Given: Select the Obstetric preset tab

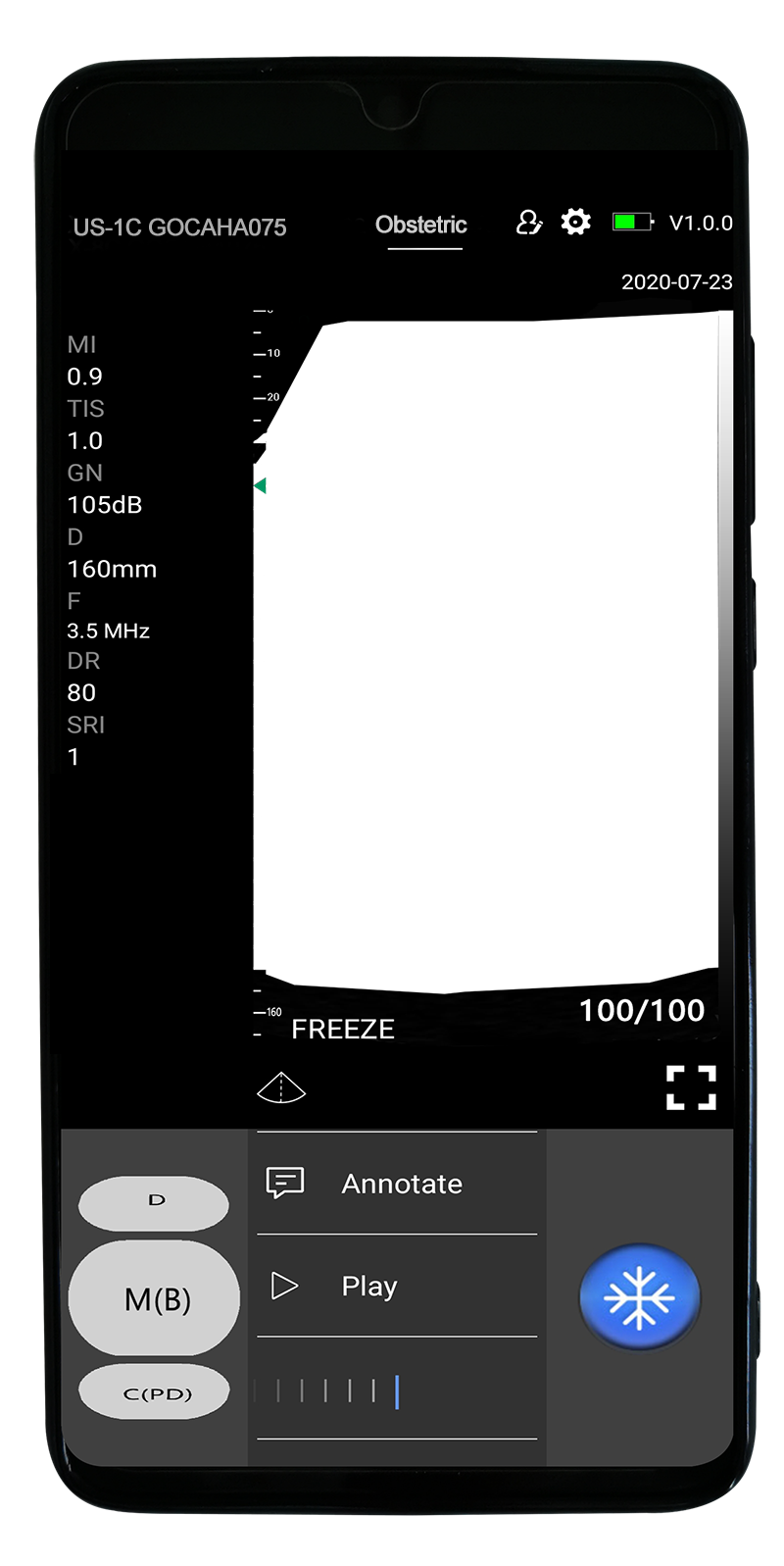Looking at the screenshot, I should pos(421,226).
